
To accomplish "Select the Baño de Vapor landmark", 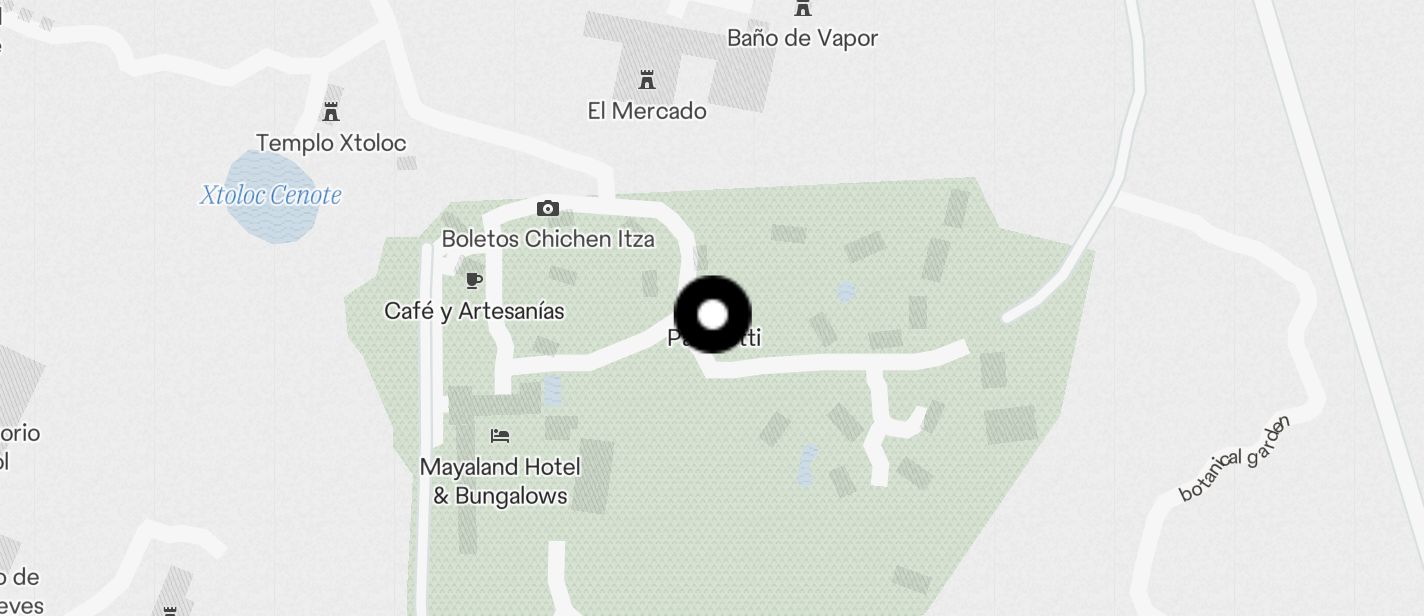I will pos(802,10).
